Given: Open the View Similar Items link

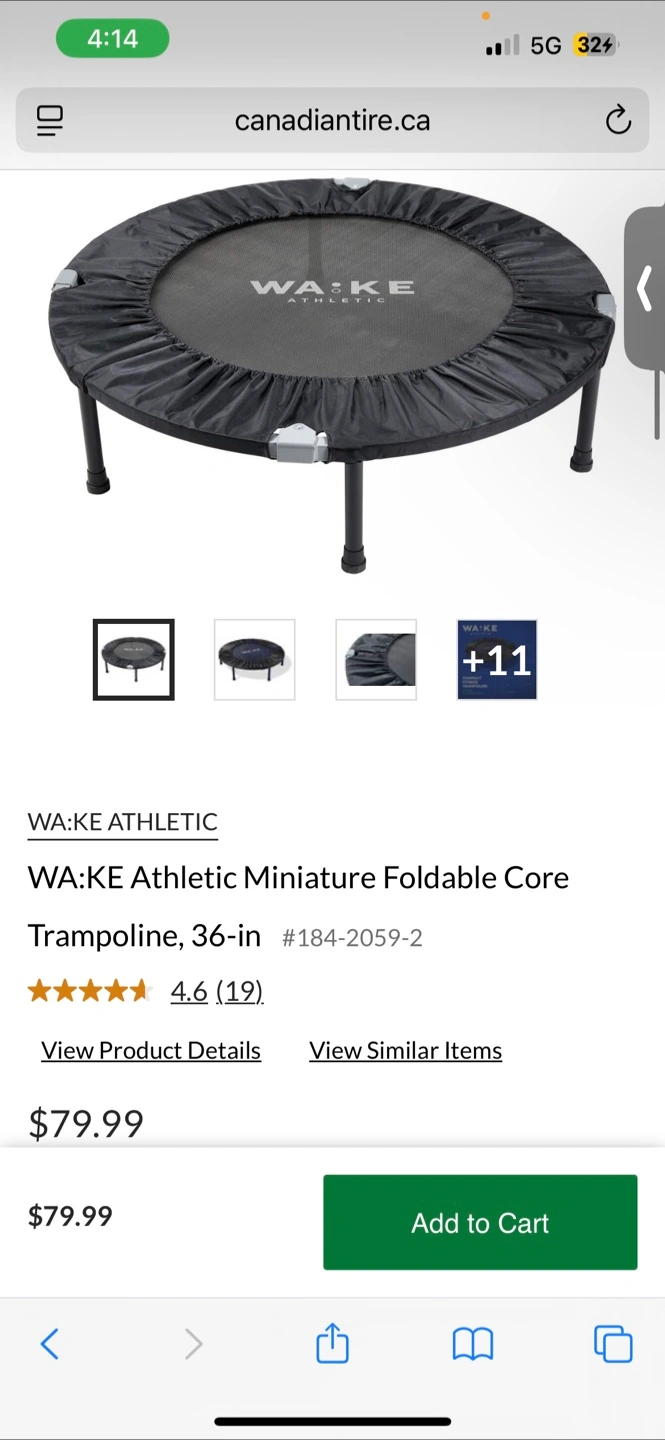Looking at the screenshot, I should click(x=405, y=1050).
